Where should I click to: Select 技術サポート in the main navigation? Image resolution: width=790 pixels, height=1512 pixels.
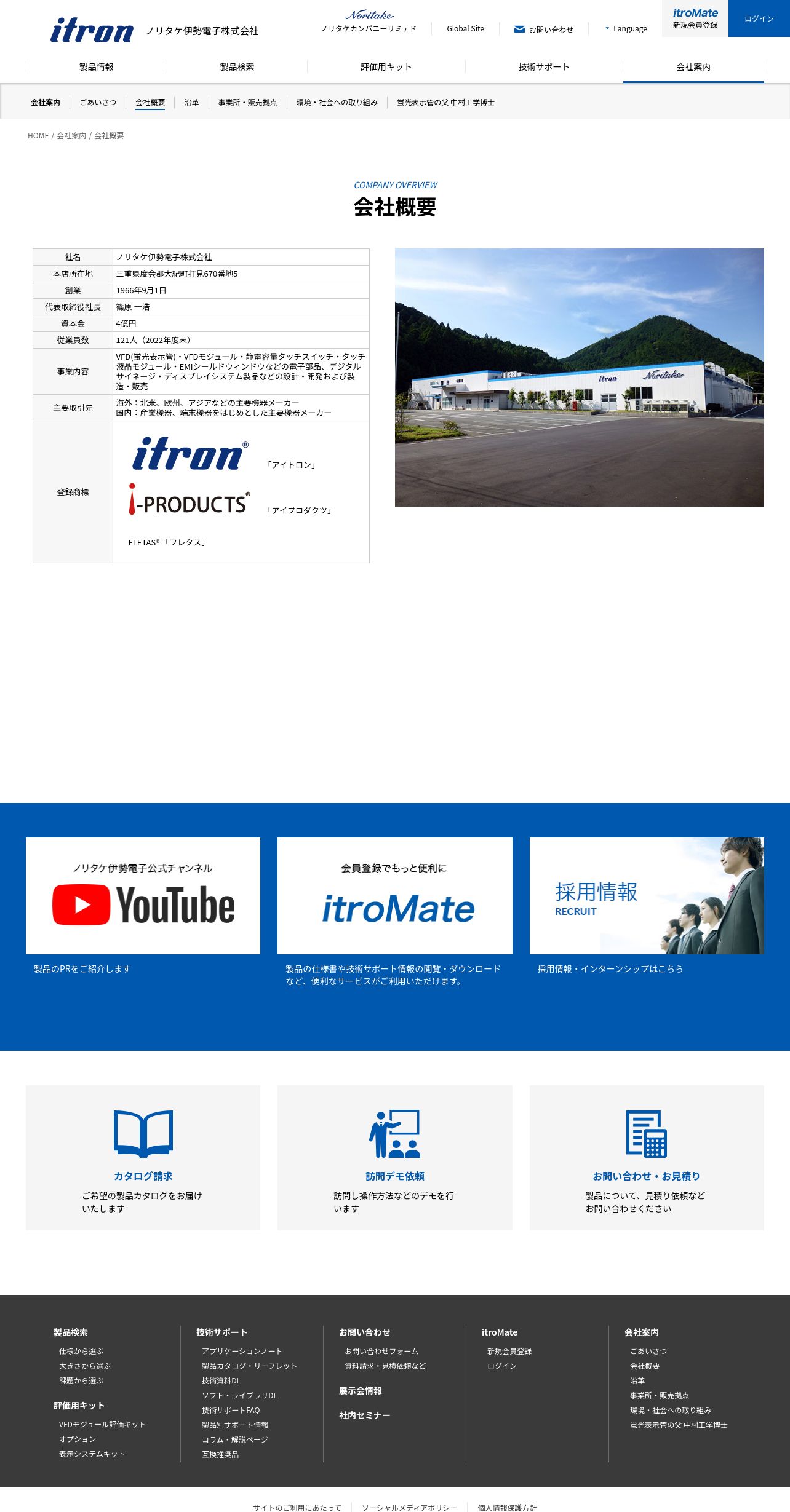544,67
